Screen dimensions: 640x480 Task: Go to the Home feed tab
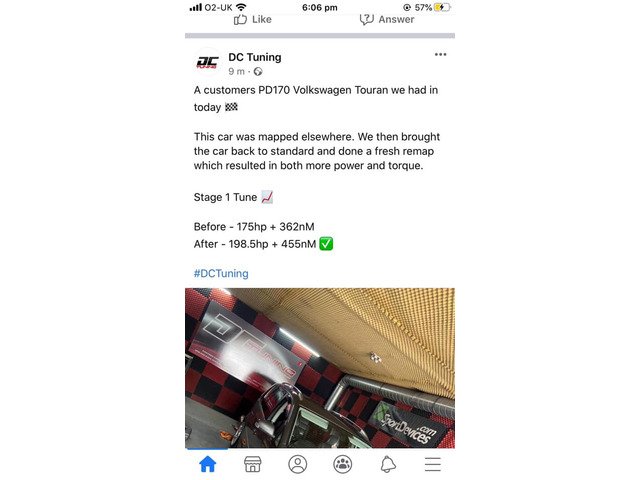click(x=207, y=464)
